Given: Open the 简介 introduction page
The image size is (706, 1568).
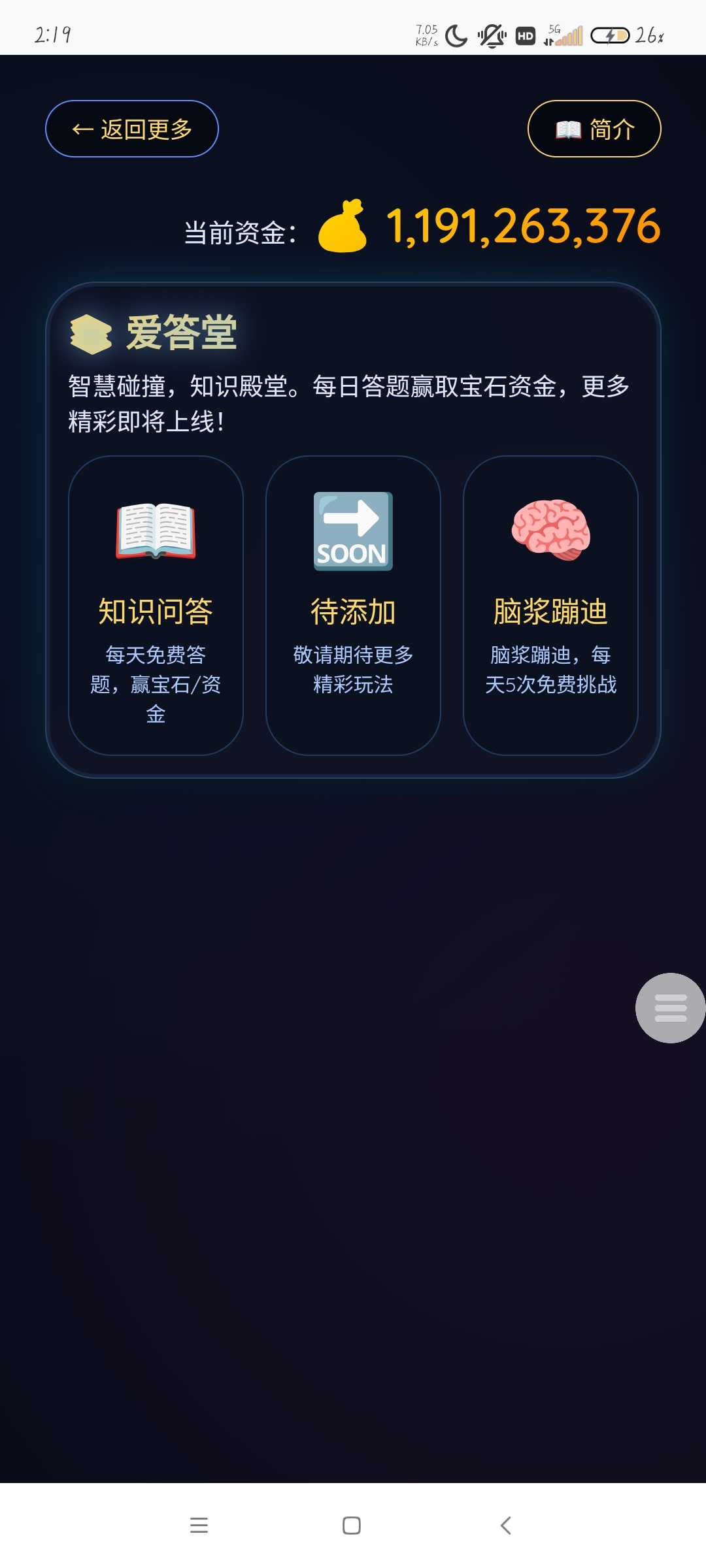Looking at the screenshot, I should (594, 129).
